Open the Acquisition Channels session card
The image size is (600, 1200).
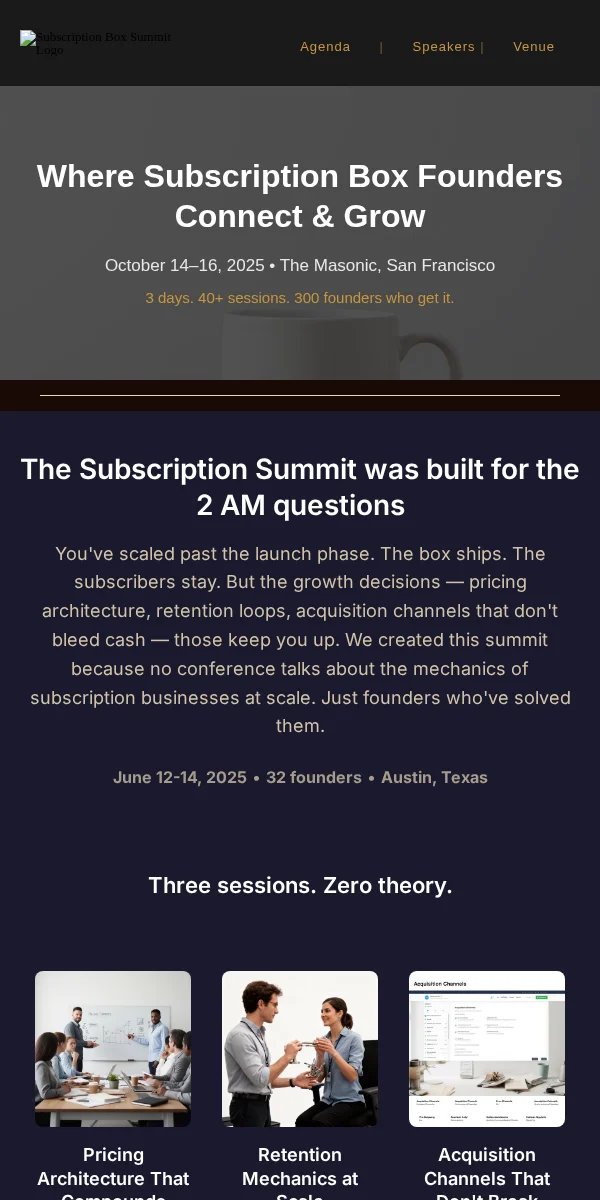pos(487,1085)
